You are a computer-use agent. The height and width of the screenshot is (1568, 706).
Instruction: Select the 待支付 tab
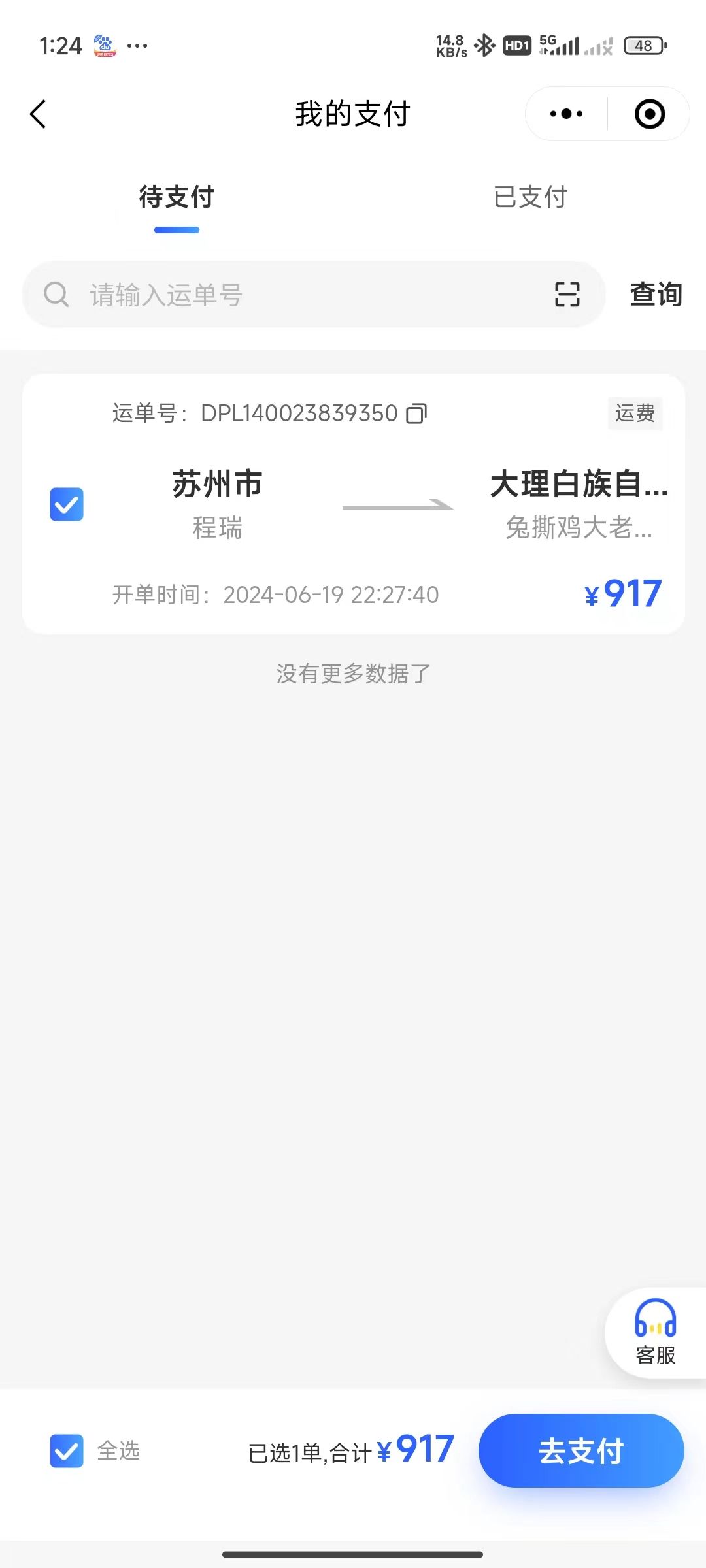pos(176,197)
